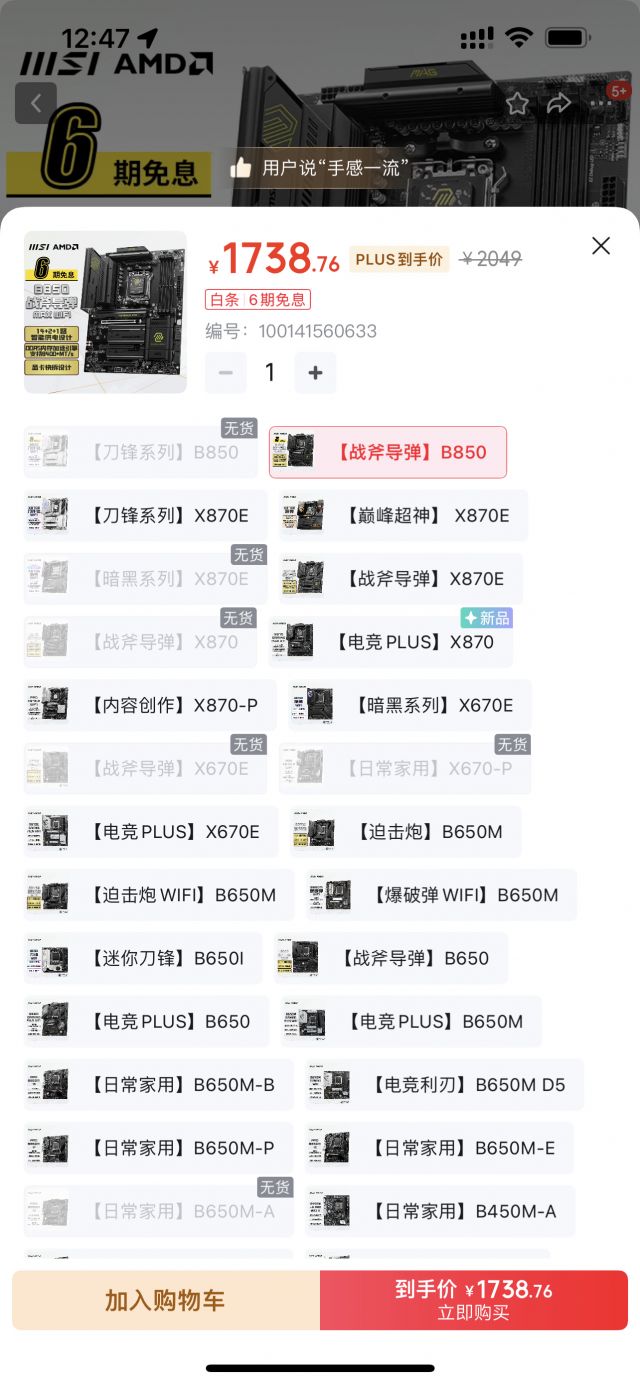
Task: Add item to cart with 加入购物车
Action: click(x=165, y=1300)
